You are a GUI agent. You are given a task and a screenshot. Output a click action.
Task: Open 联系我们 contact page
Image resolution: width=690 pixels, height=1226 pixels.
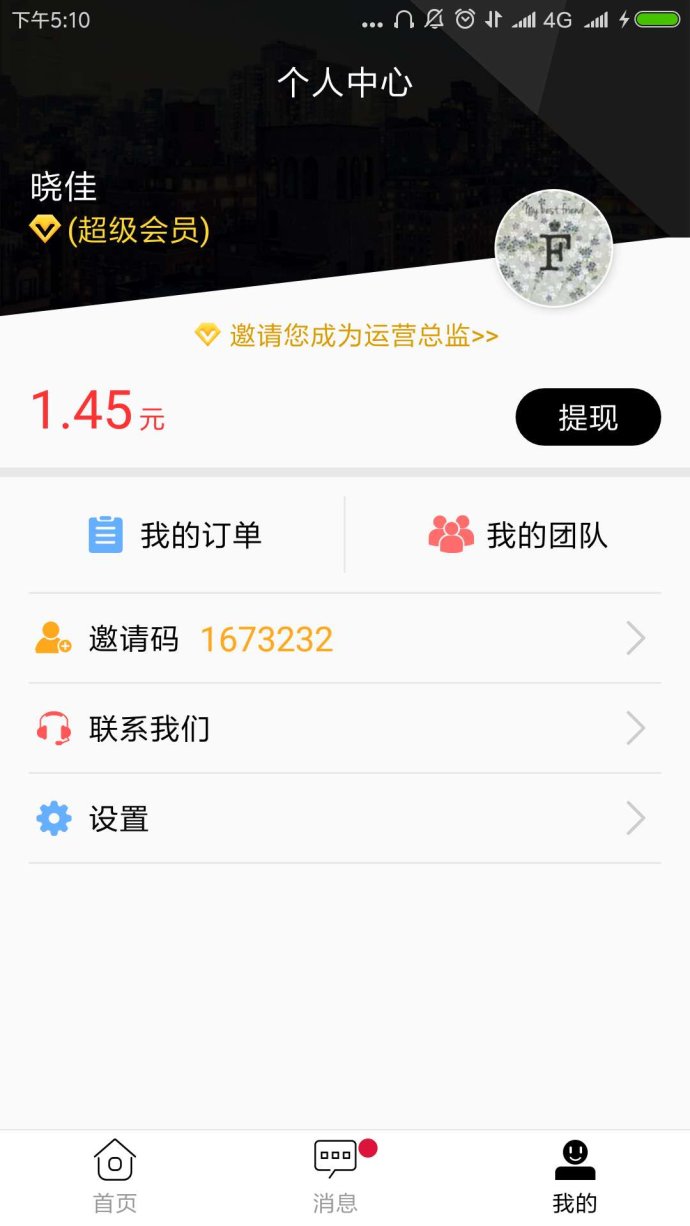coord(344,728)
